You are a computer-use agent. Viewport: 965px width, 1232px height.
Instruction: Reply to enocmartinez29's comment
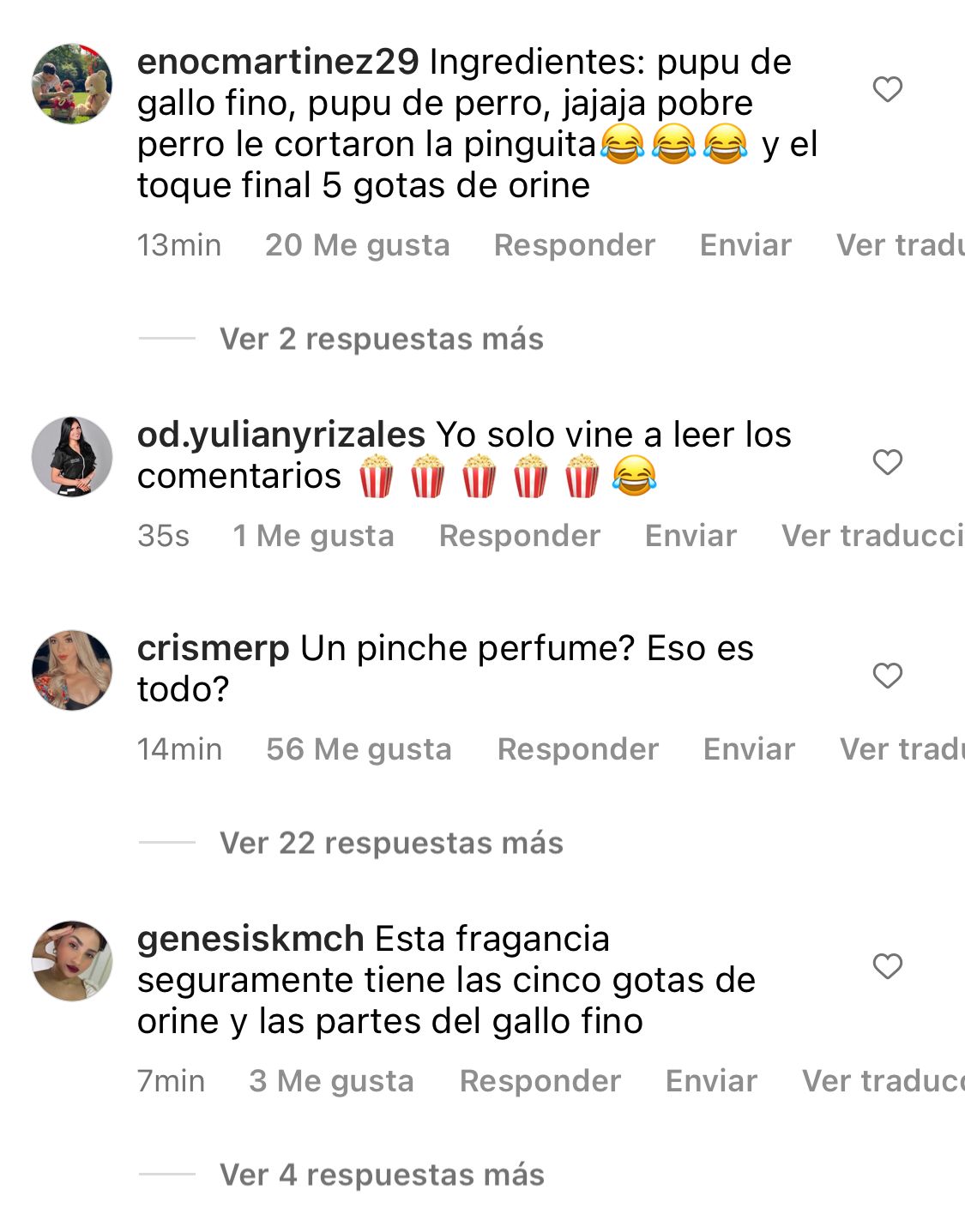pyautogui.click(x=574, y=245)
